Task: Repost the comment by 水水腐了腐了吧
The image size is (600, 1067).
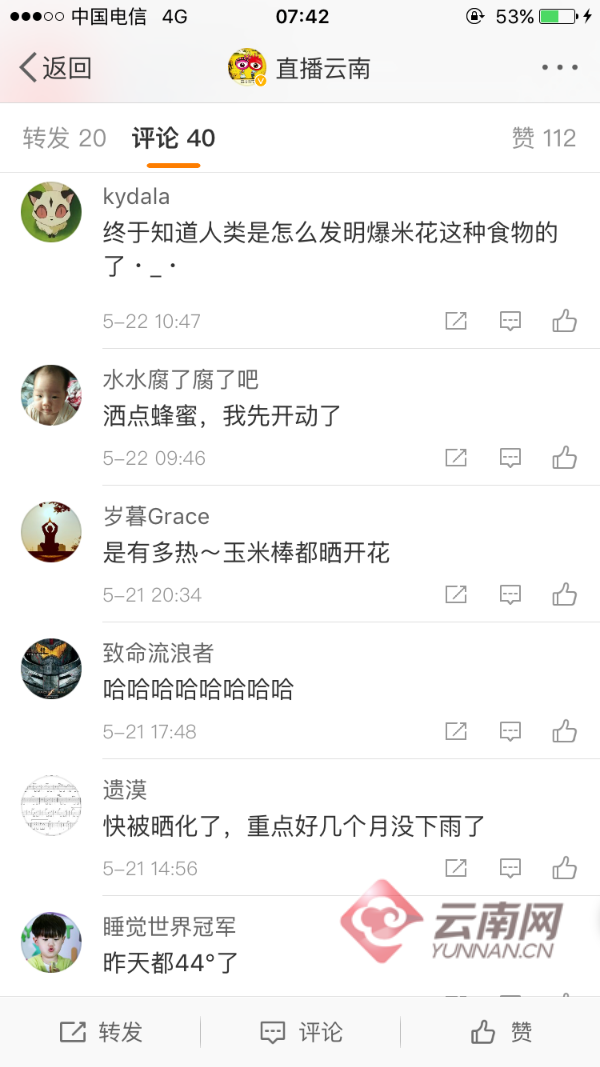Action: coord(456,458)
